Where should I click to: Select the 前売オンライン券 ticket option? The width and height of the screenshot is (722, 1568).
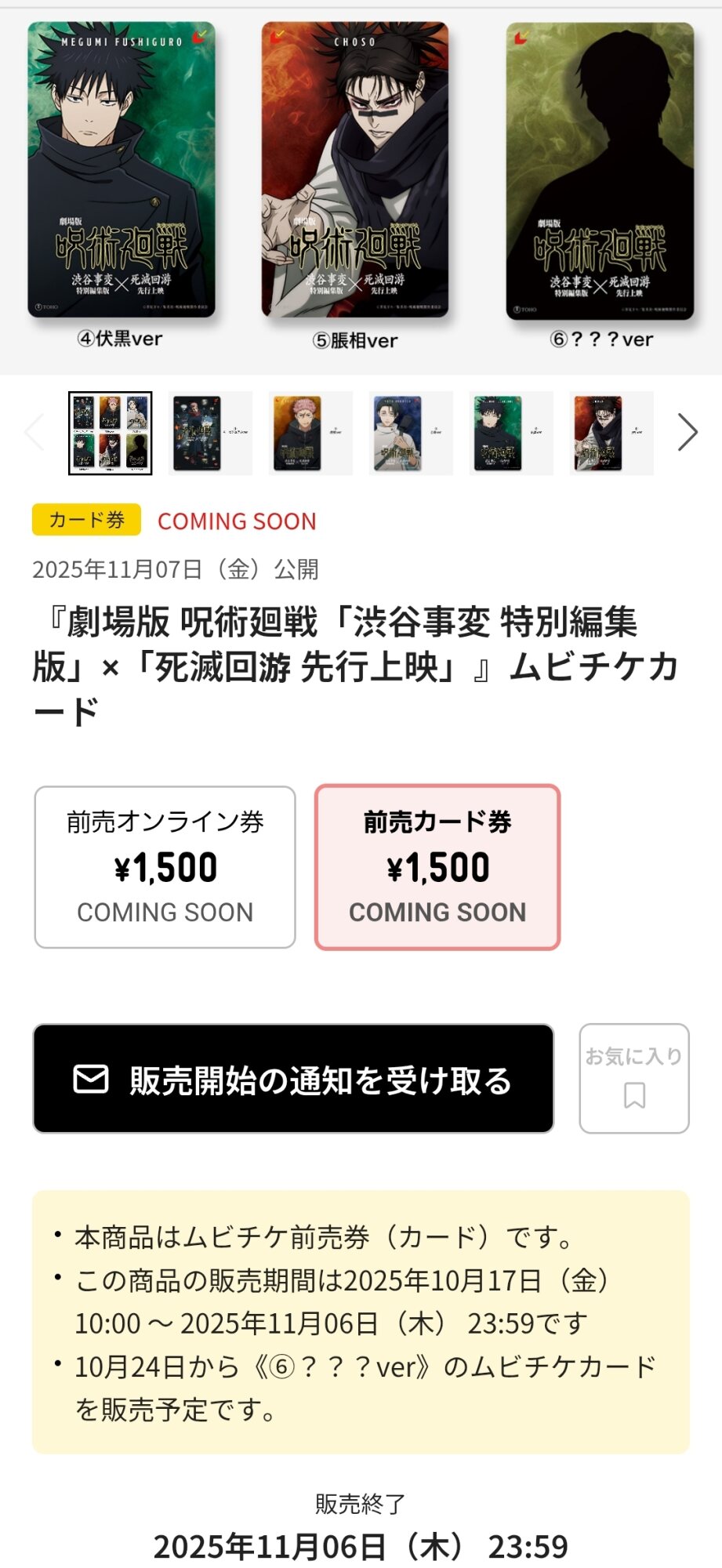click(165, 867)
